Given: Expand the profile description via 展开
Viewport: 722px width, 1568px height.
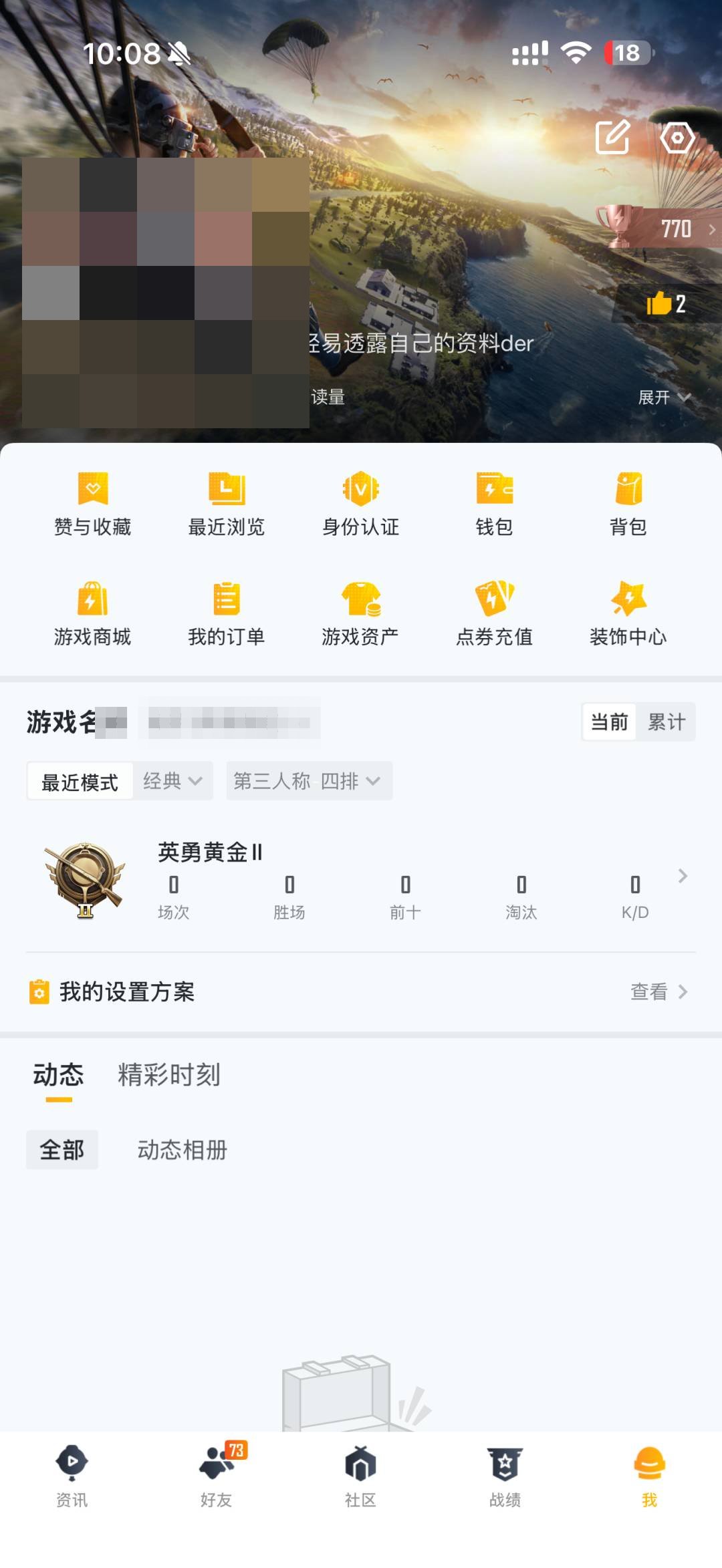Looking at the screenshot, I should 664,398.
